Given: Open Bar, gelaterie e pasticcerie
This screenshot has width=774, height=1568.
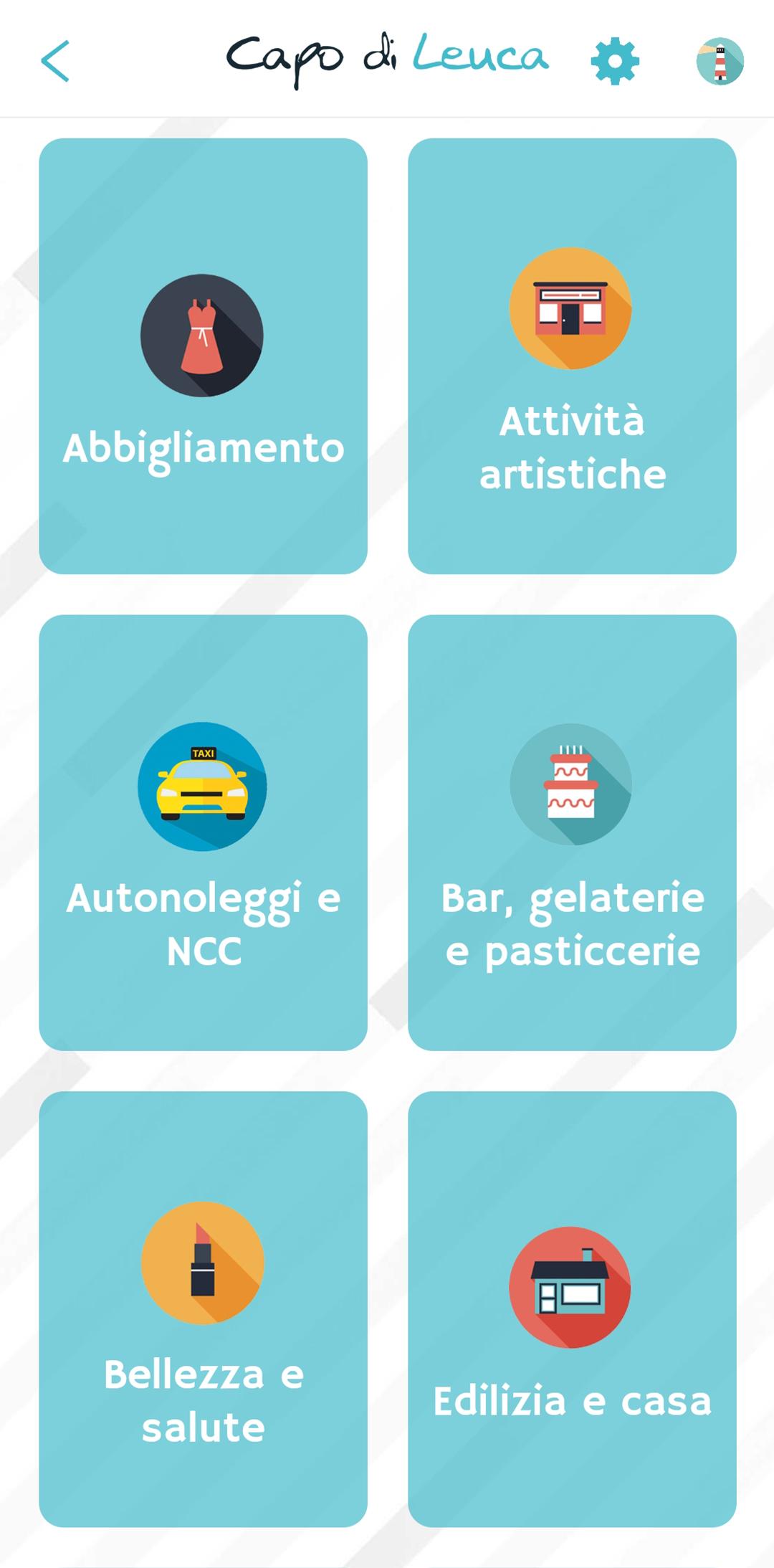Looking at the screenshot, I should [x=572, y=832].
